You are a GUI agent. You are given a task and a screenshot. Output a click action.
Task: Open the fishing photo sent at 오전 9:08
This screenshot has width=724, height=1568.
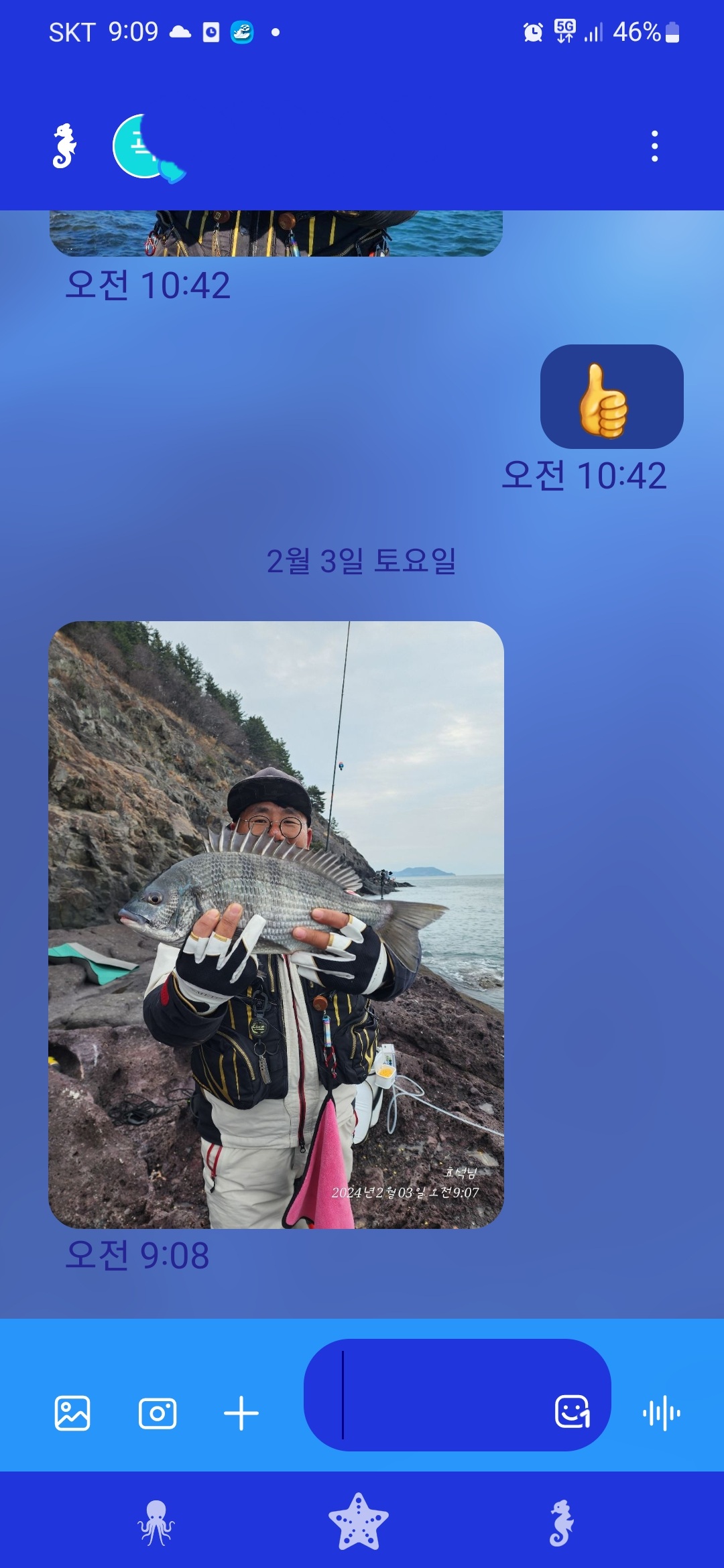coord(276,924)
